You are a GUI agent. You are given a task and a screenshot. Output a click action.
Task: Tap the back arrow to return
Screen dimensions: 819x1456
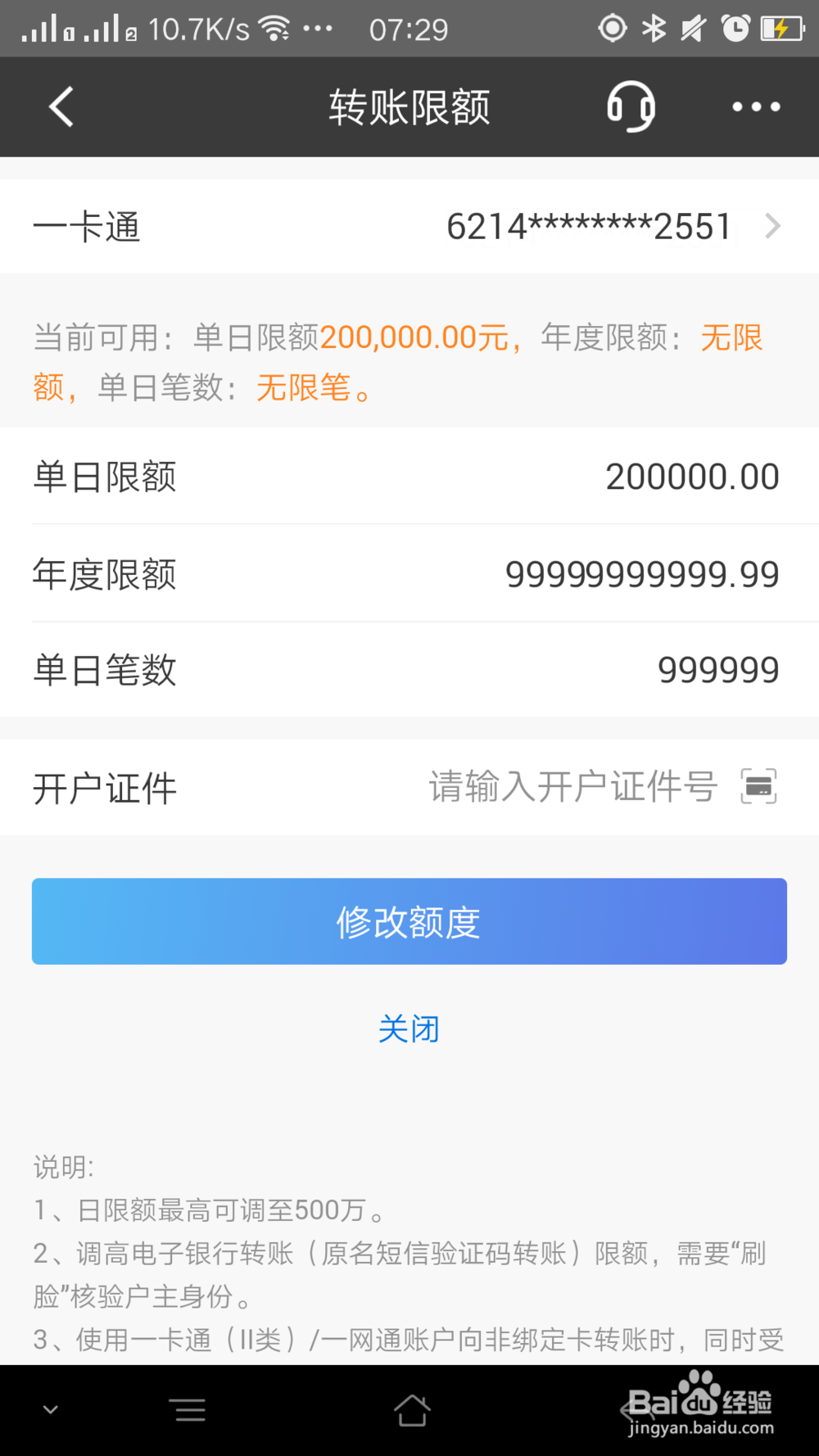click(61, 106)
